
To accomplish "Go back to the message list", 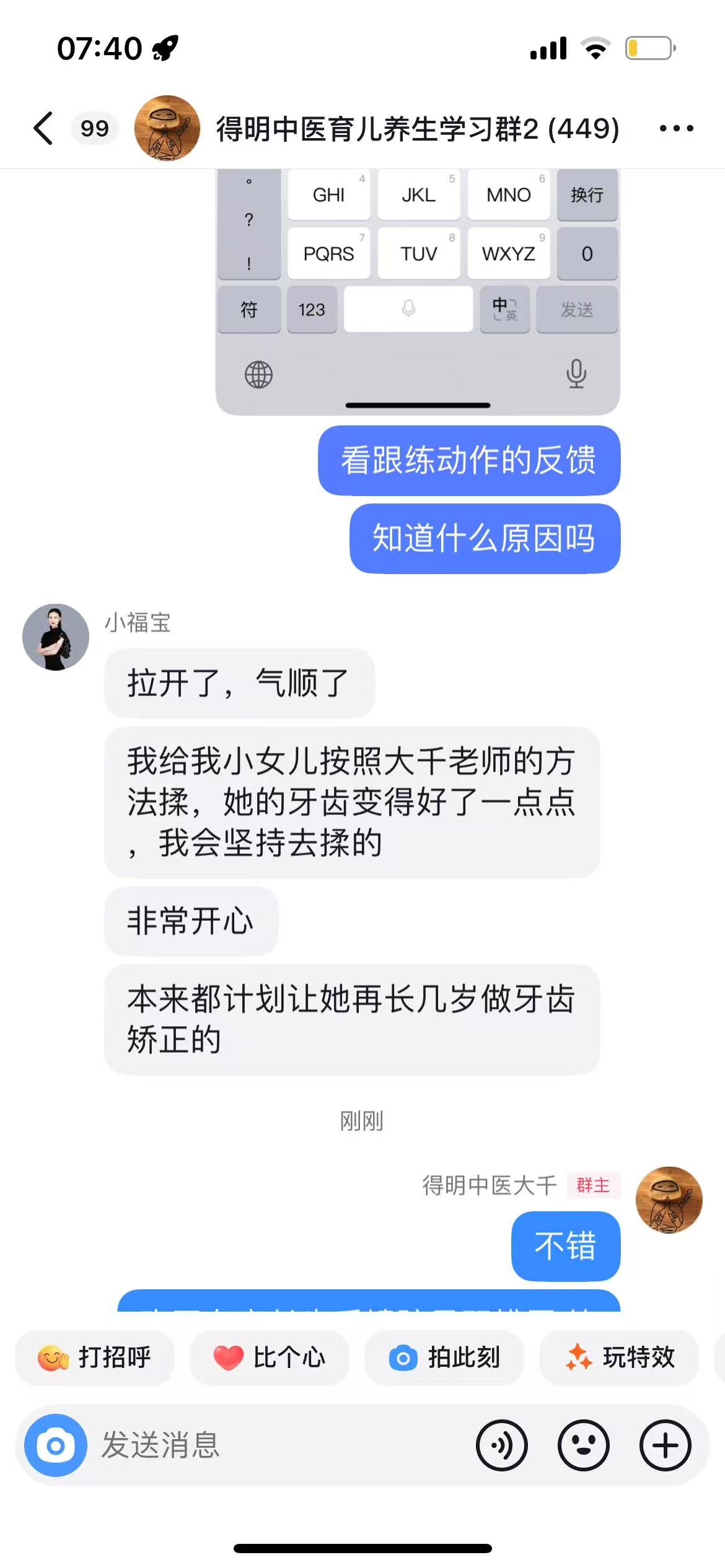I will (43, 129).
